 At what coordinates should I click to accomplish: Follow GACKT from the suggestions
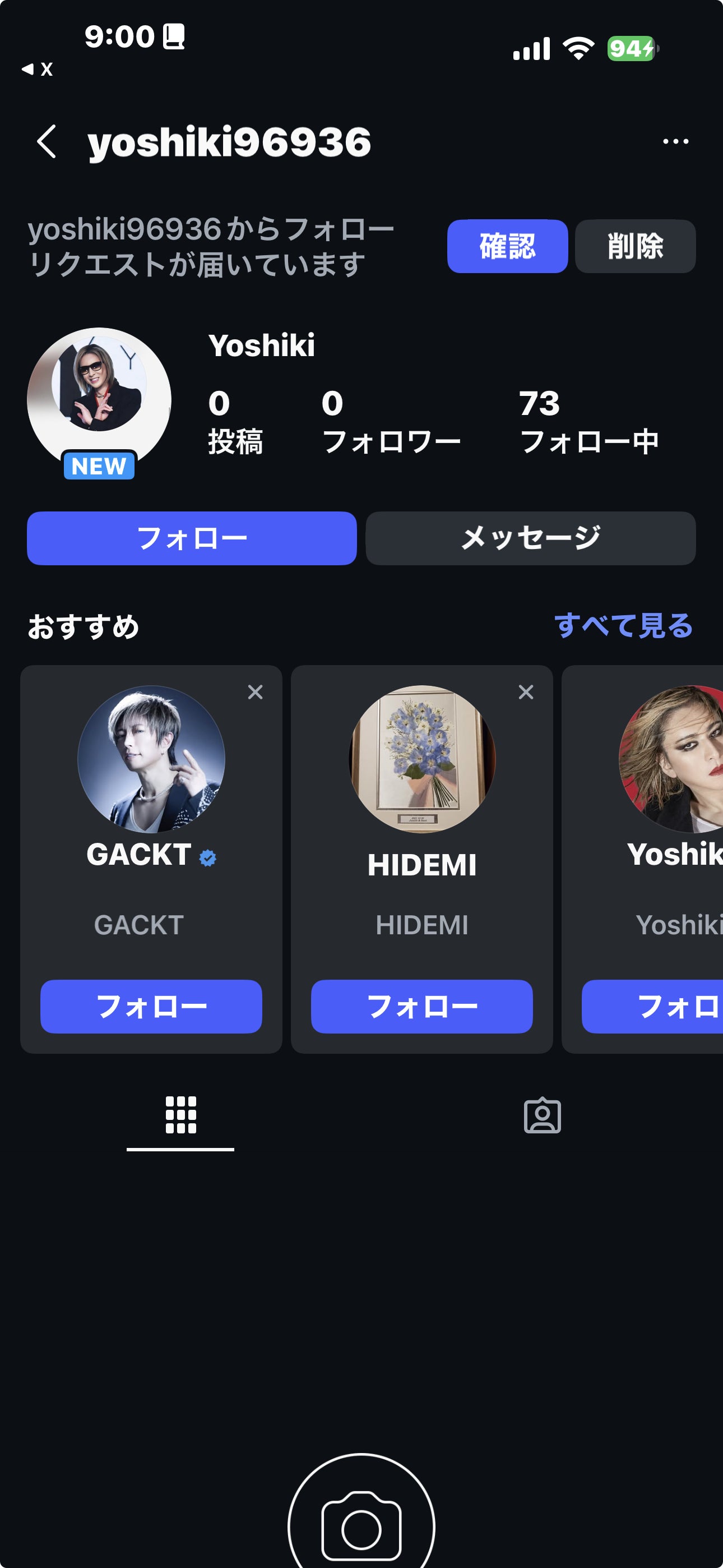151,1006
